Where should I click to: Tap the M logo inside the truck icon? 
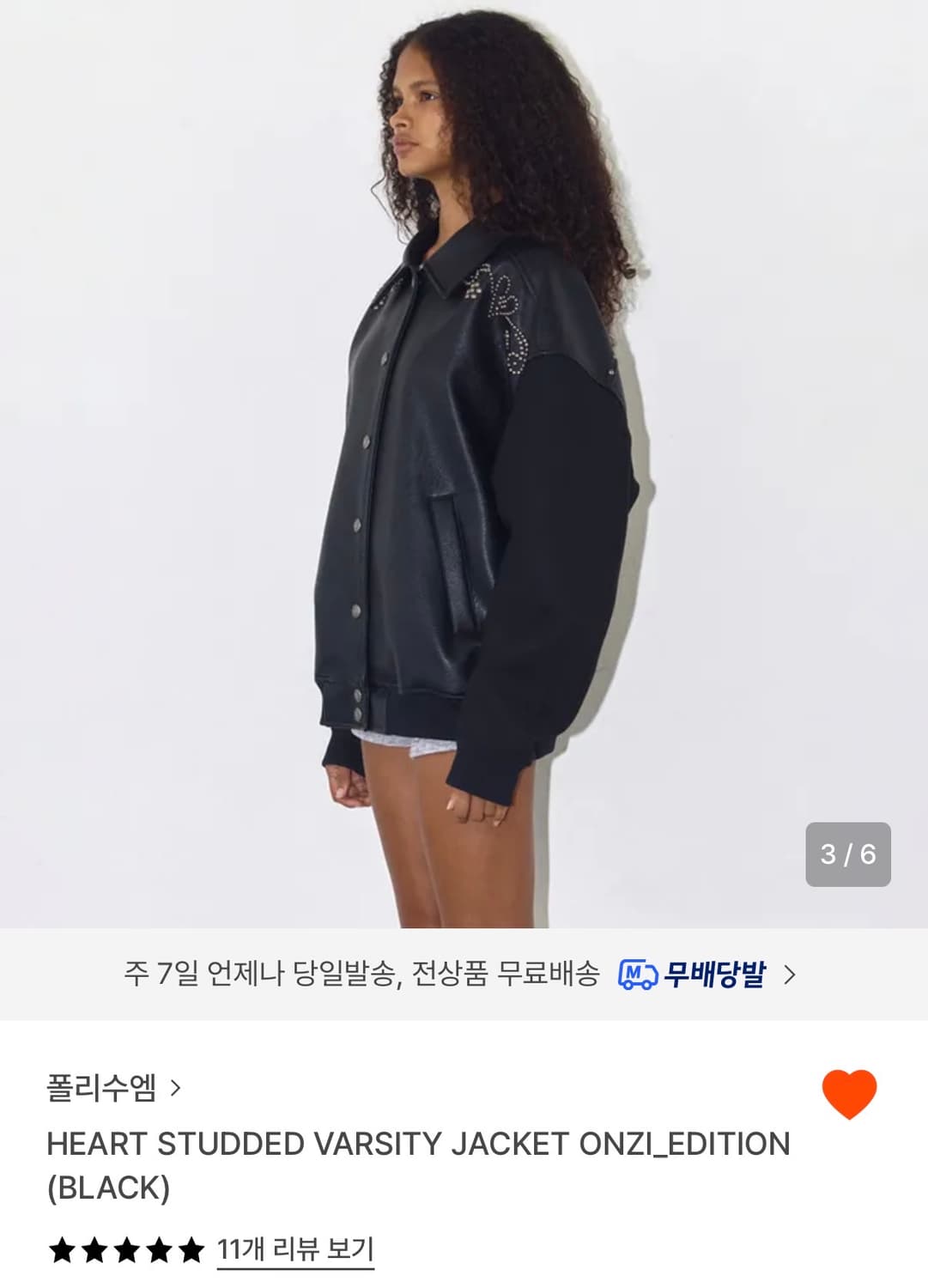634,972
